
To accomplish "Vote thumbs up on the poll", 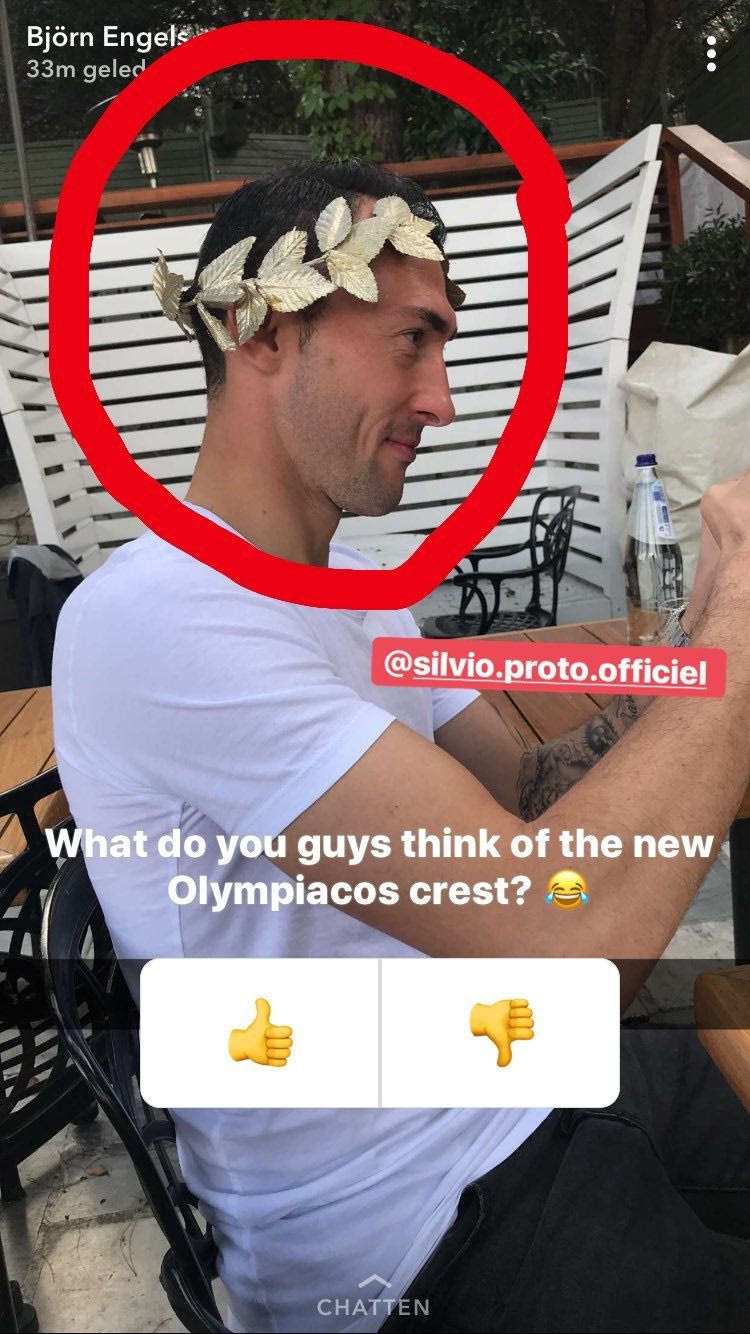I will tap(260, 1032).
